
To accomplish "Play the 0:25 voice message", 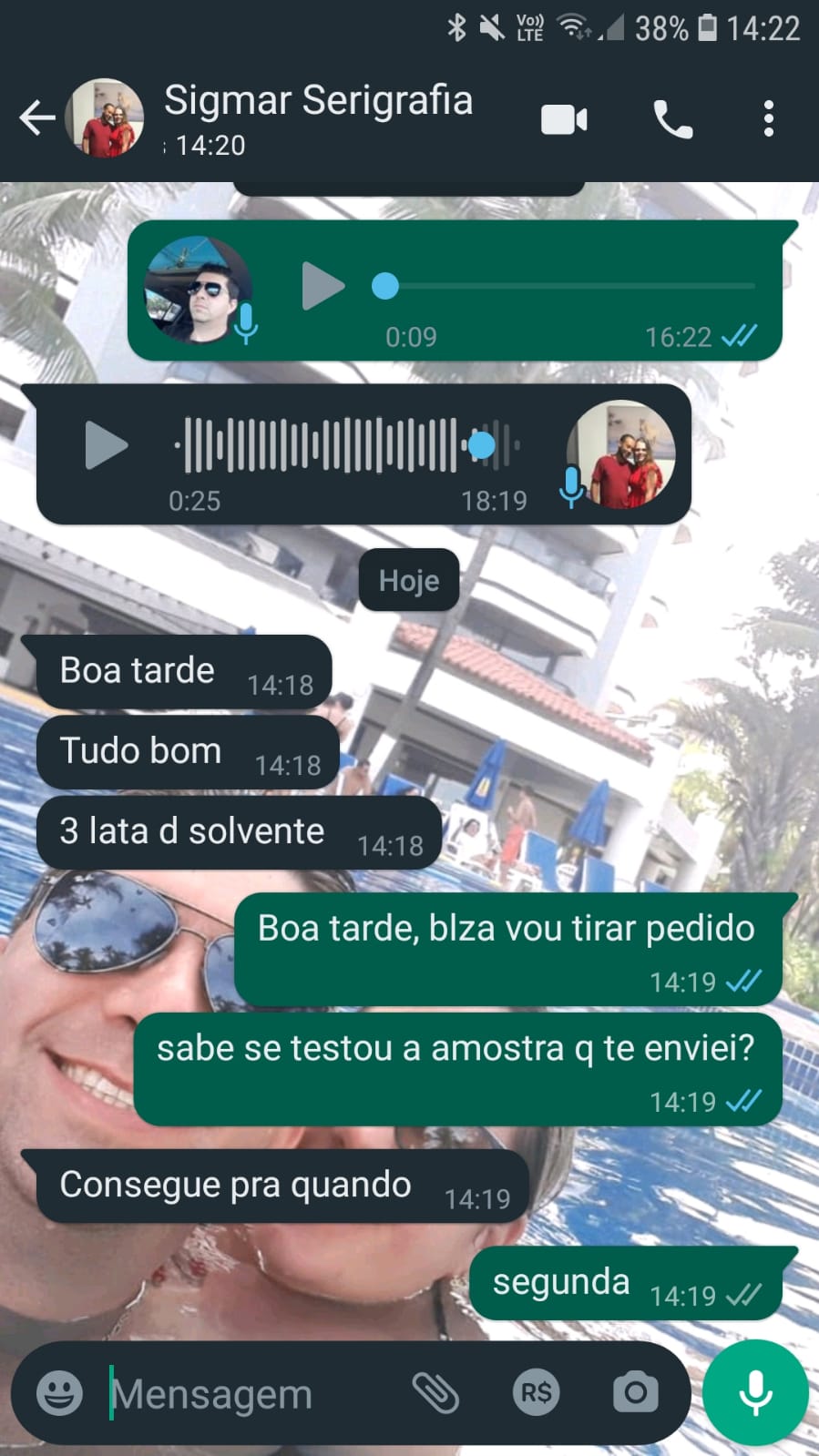I will coord(106,445).
